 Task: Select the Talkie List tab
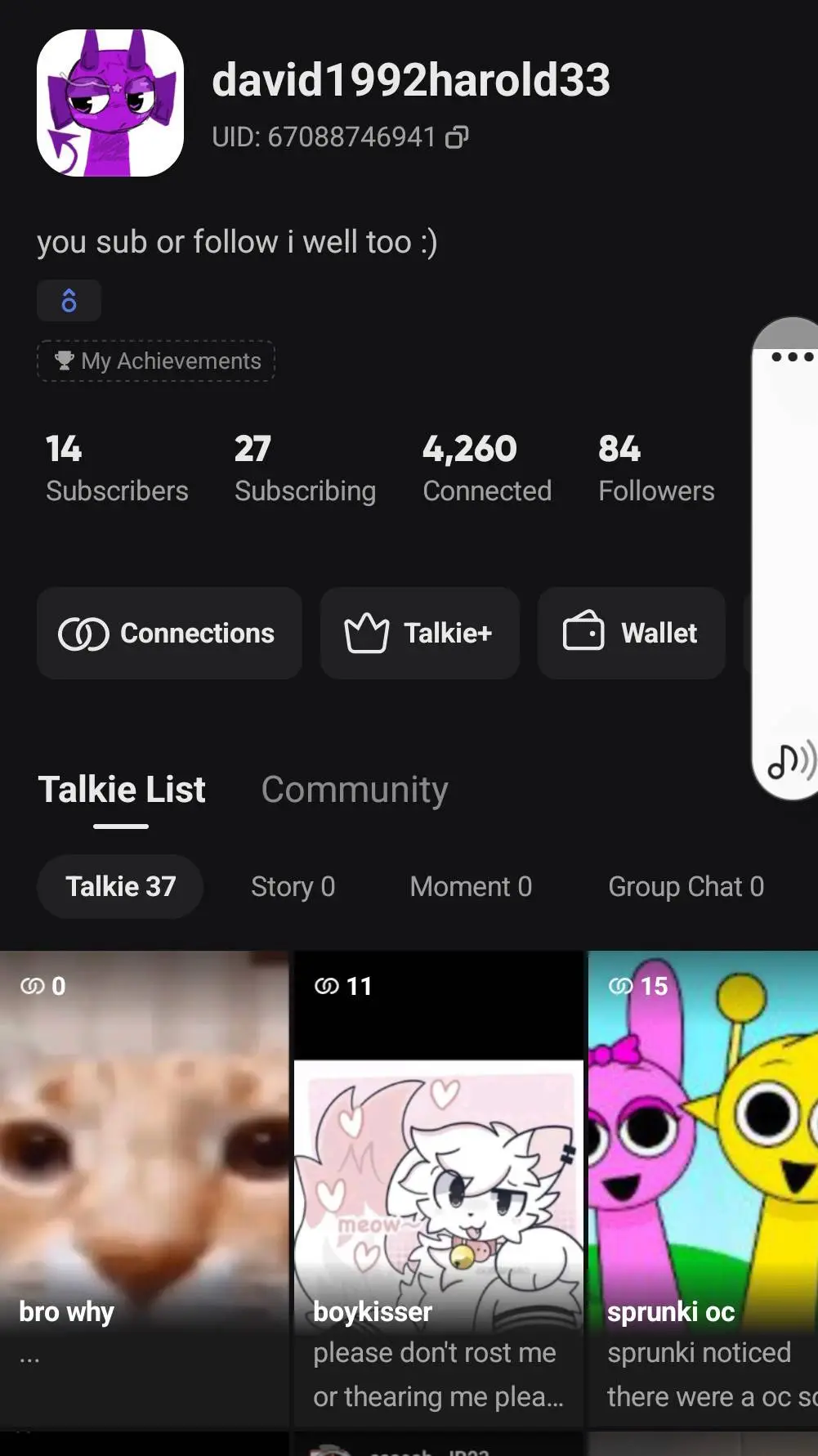click(x=122, y=790)
